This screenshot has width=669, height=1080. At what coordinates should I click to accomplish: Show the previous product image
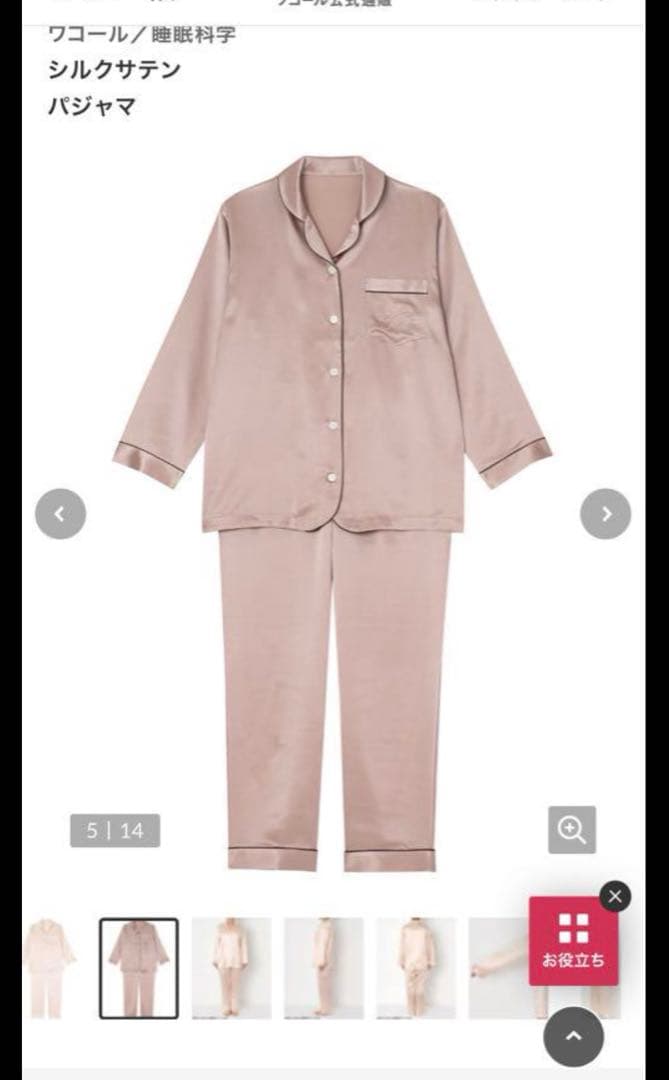[60, 514]
